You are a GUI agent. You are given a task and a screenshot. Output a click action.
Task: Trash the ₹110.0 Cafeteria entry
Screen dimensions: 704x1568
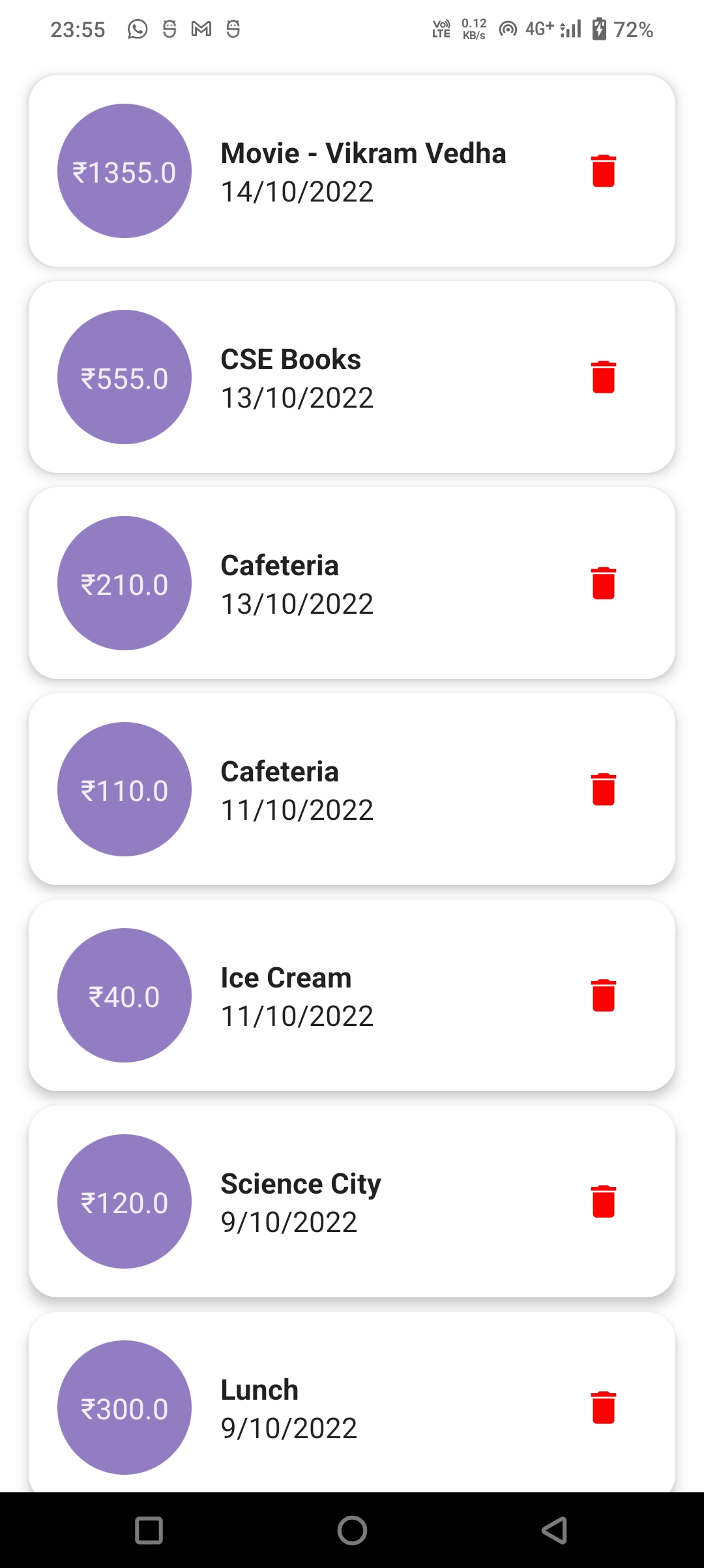click(x=604, y=789)
